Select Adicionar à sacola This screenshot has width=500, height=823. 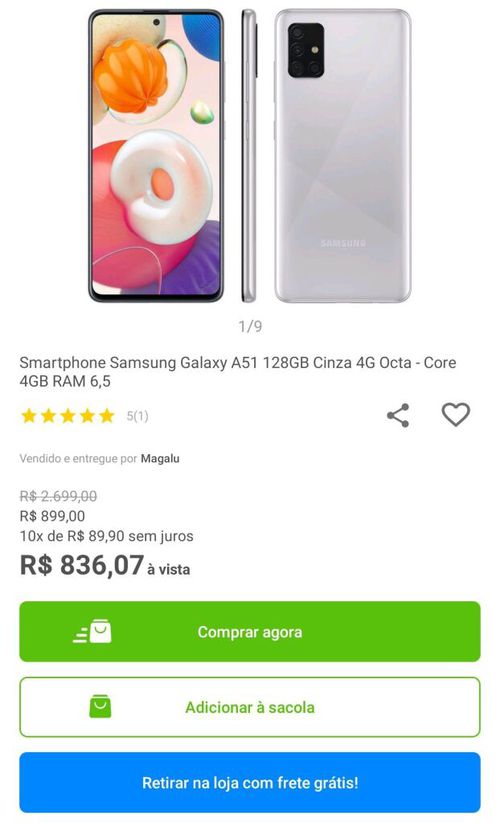point(250,707)
